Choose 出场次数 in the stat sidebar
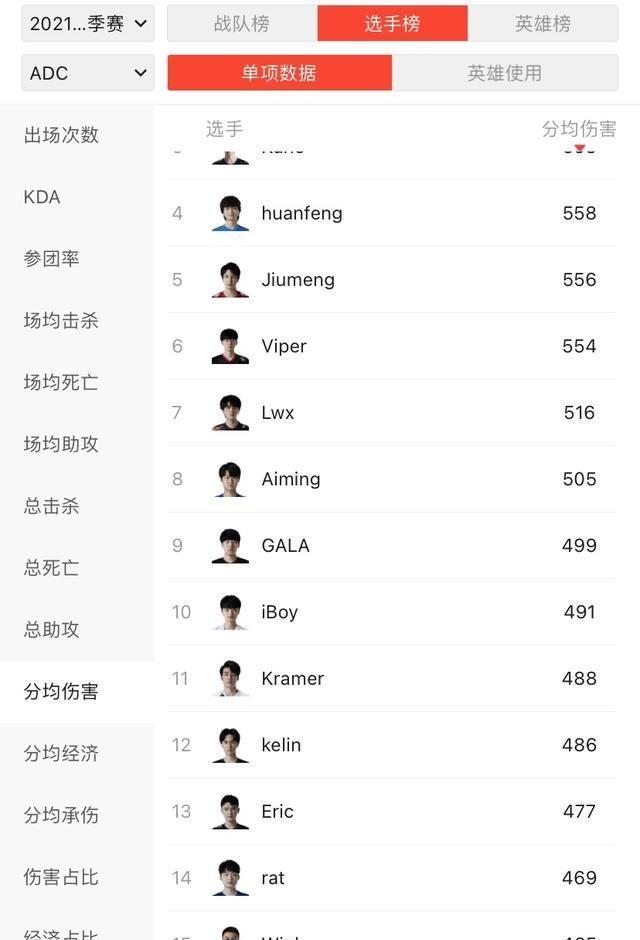Screen dimensions: 640x940 coord(62,135)
